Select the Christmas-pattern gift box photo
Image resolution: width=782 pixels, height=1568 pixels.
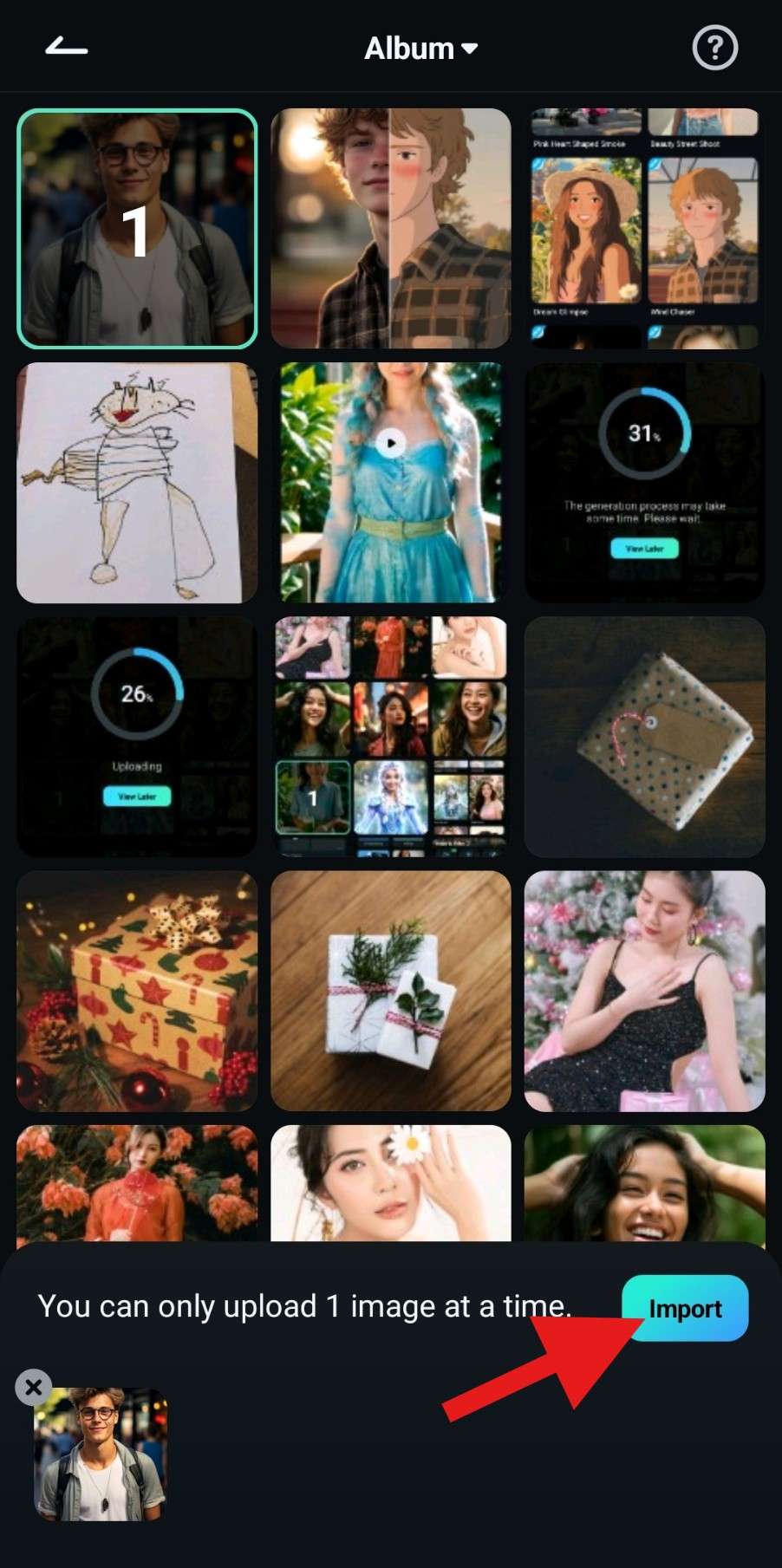(137, 991)
